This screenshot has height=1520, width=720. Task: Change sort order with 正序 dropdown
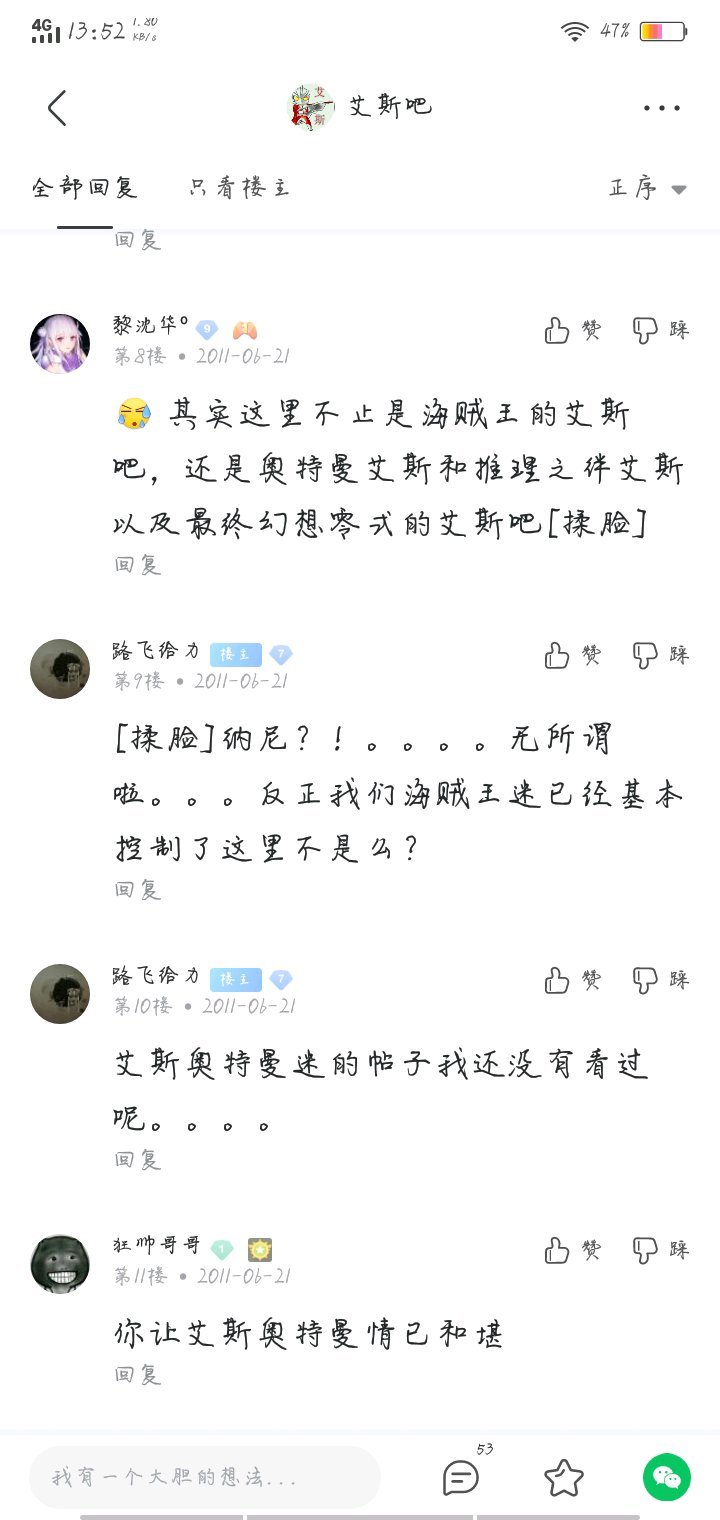648,188
